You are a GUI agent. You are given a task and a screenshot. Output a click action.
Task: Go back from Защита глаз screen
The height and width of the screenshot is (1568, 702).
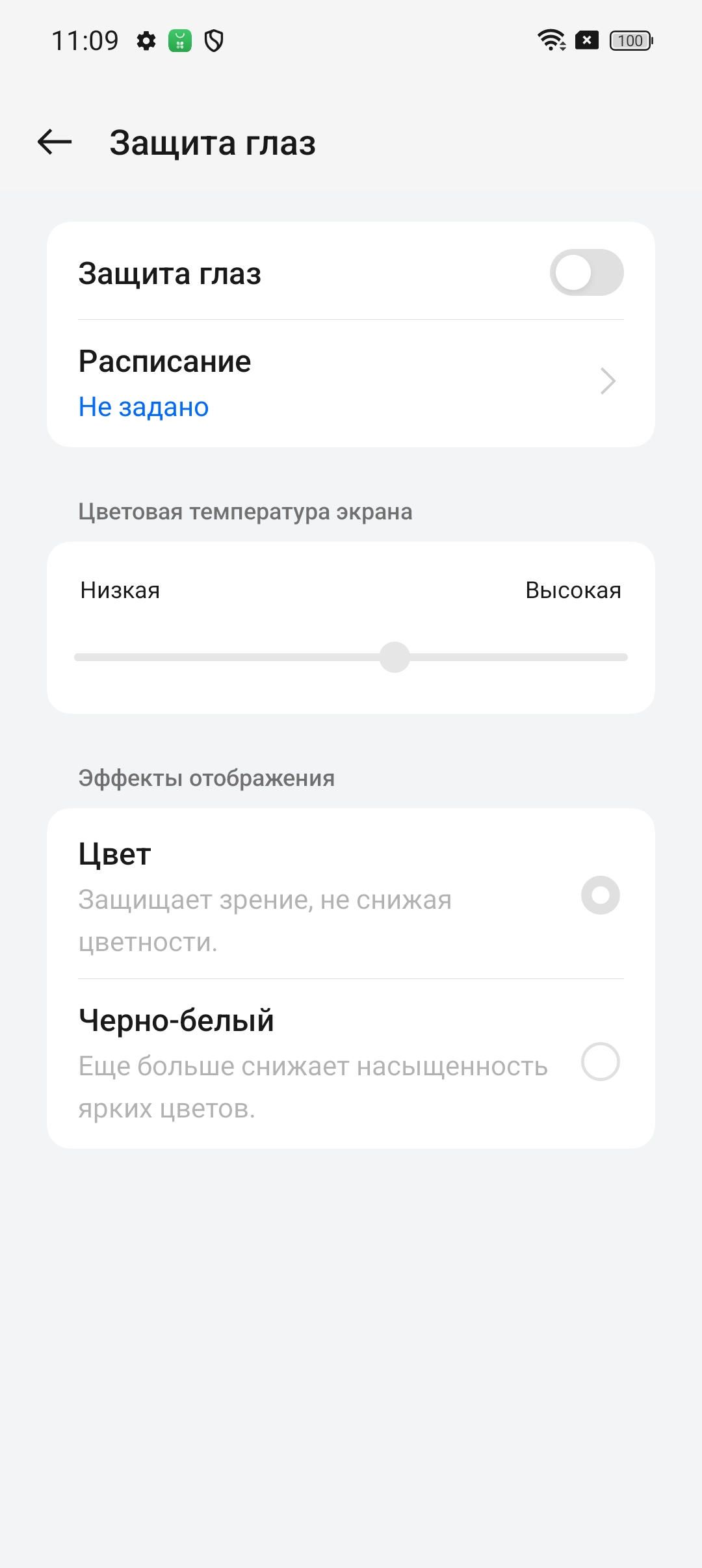[x=55, y=142]
